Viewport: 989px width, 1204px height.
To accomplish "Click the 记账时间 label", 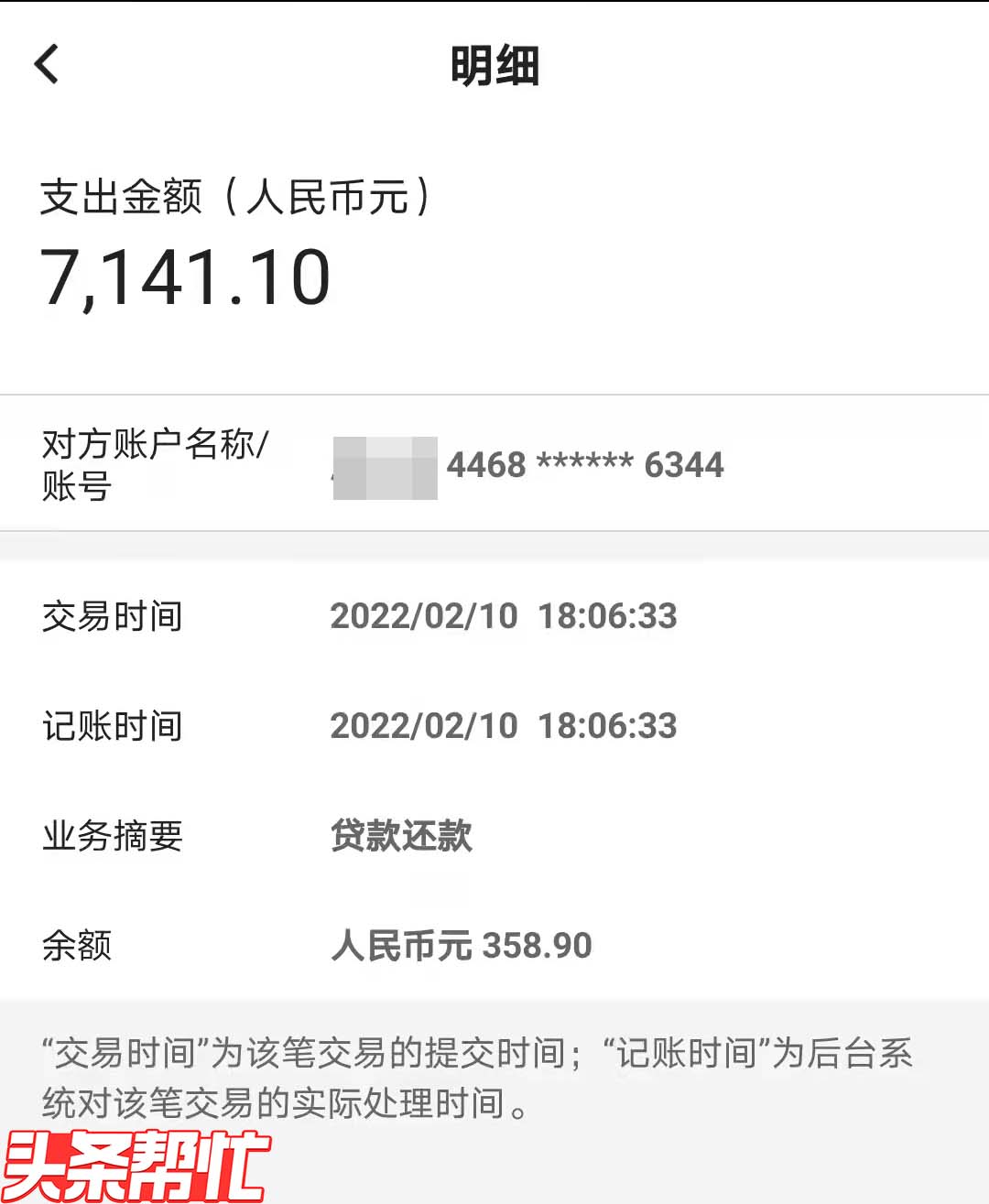I will click(113, 726).
